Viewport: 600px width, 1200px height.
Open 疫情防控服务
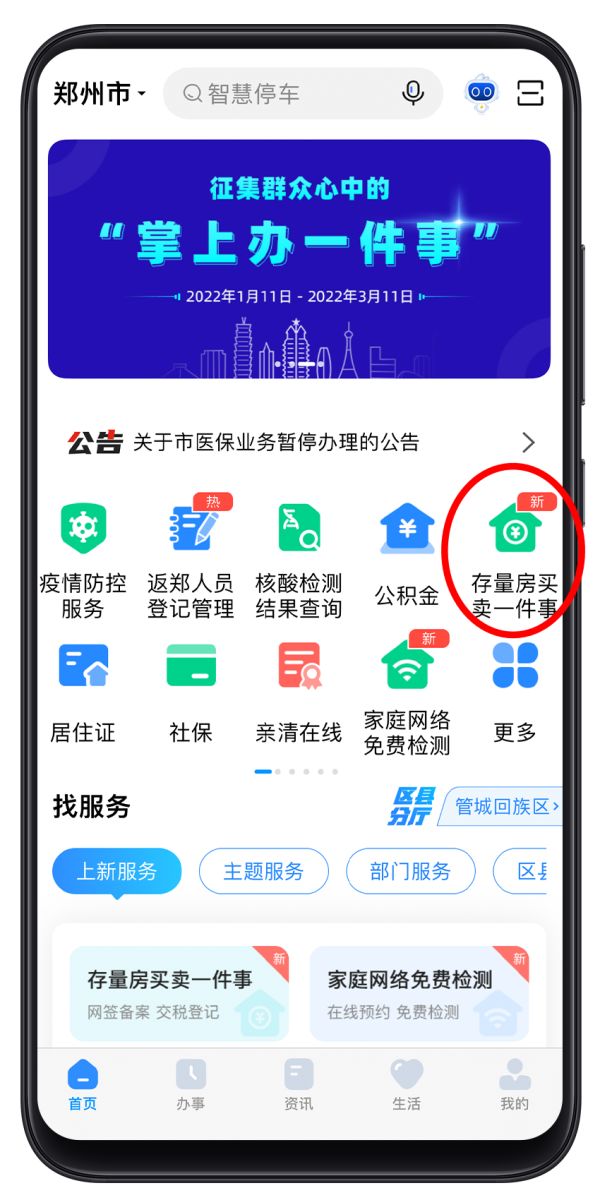click(x=83, y=562)
